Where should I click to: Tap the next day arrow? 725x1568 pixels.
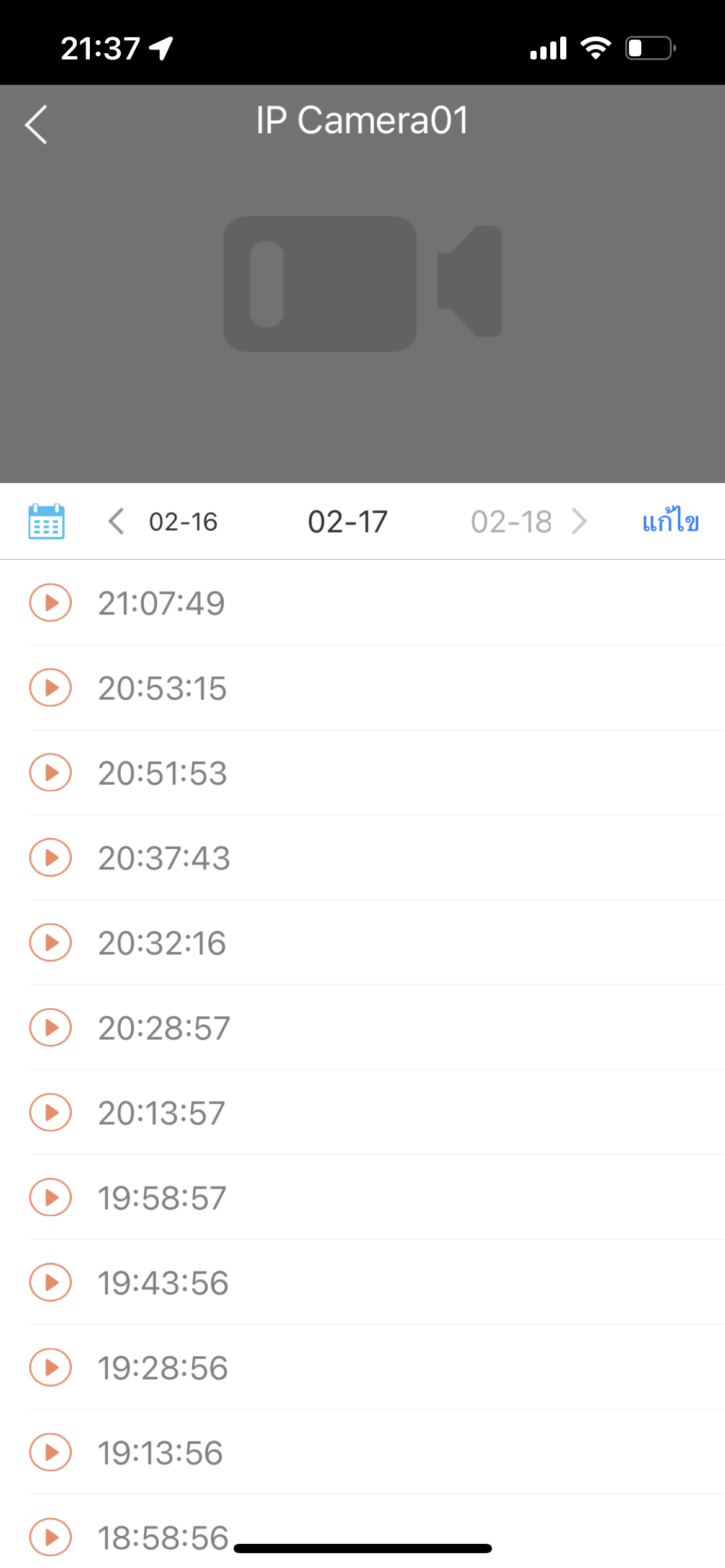click(x=579, y=521)
